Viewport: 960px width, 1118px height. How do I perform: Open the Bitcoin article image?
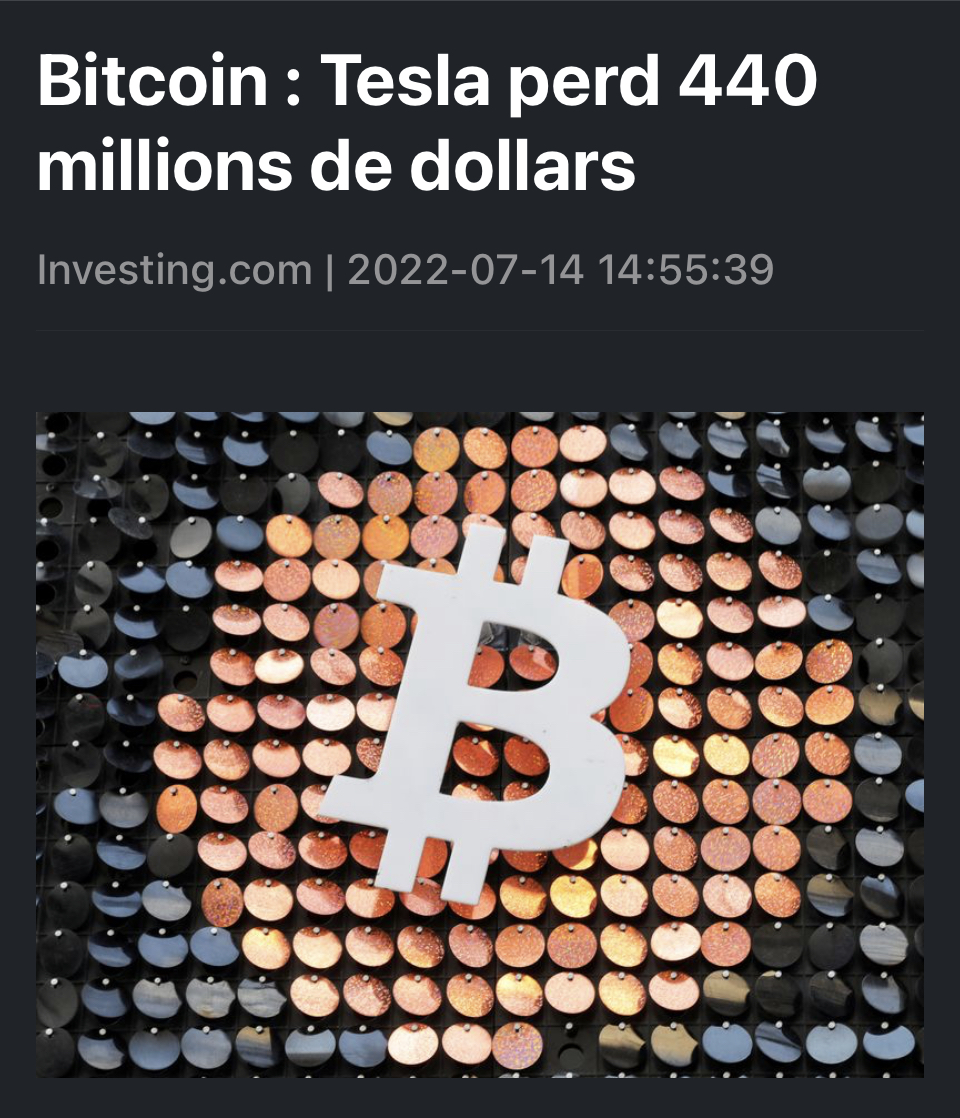[480, 744]
